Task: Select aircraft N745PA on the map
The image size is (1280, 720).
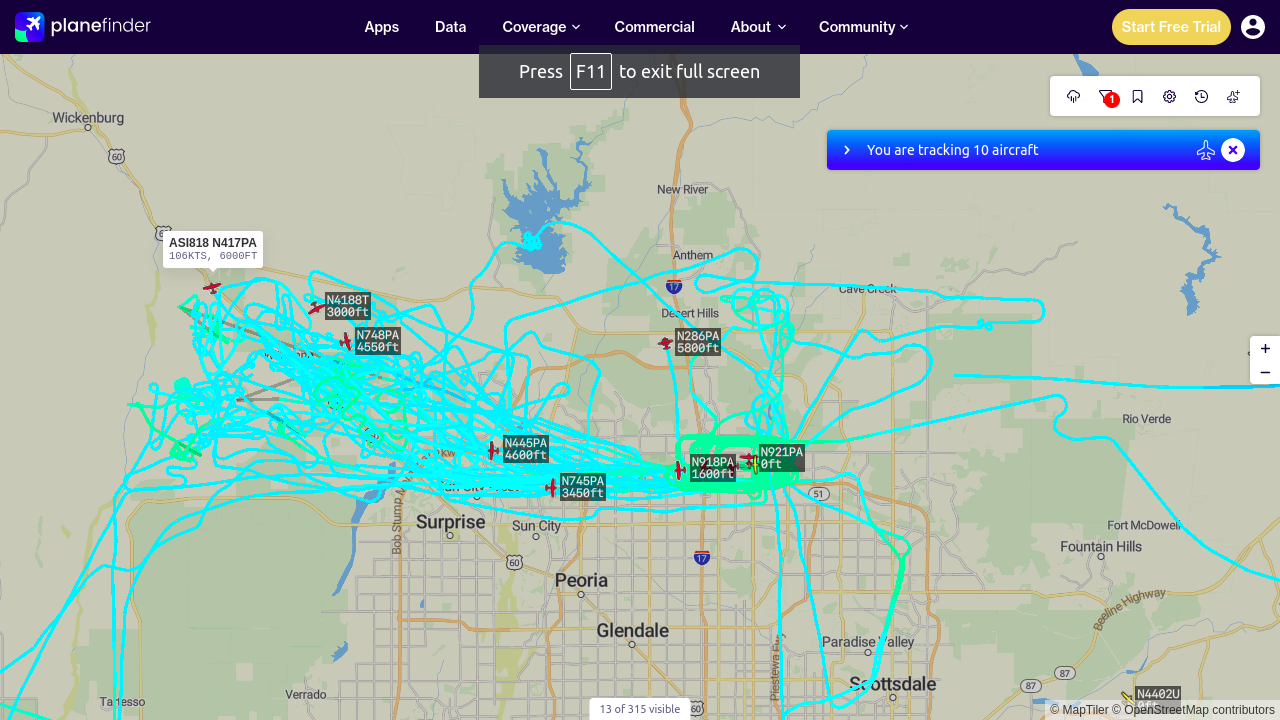Action: pos(551,488)
